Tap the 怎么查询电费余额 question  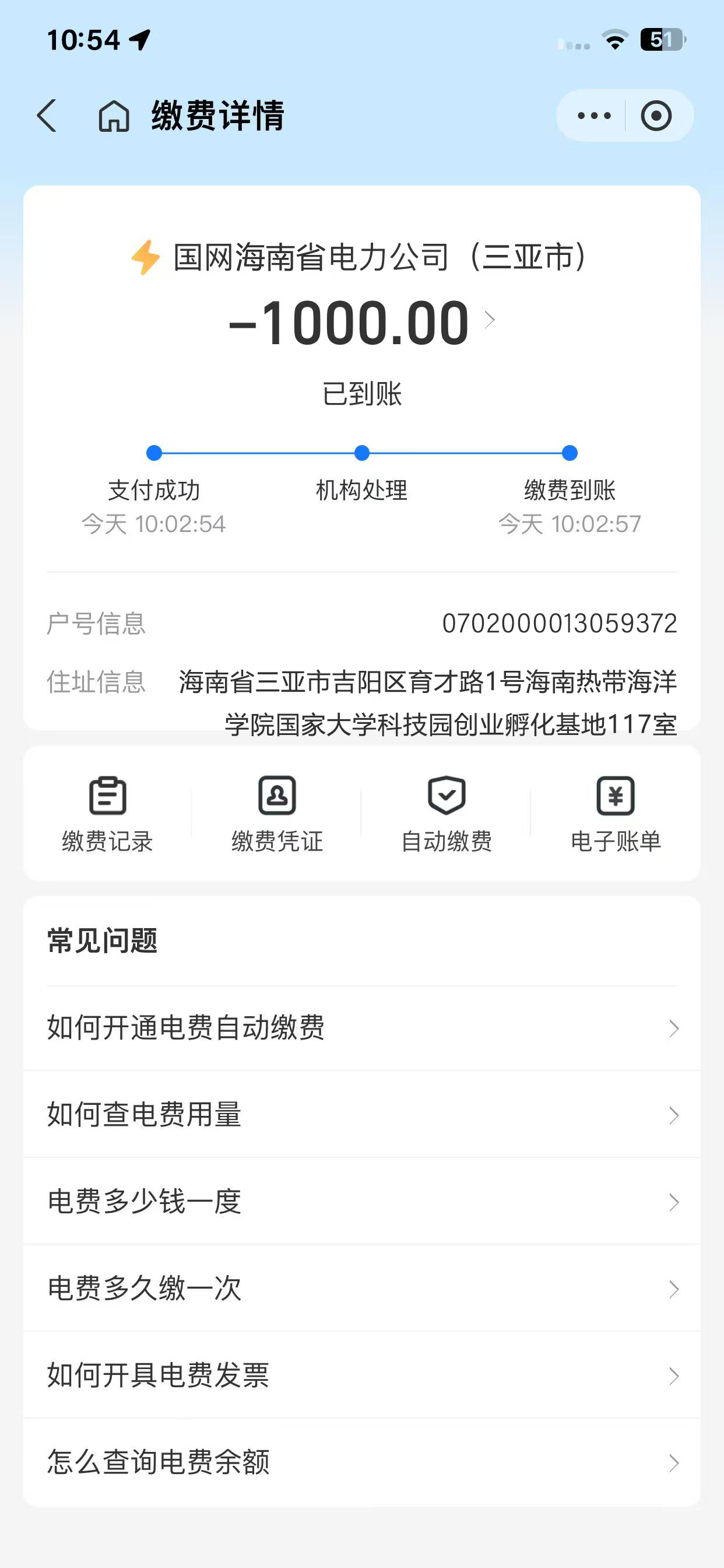tap(362, 1462)
